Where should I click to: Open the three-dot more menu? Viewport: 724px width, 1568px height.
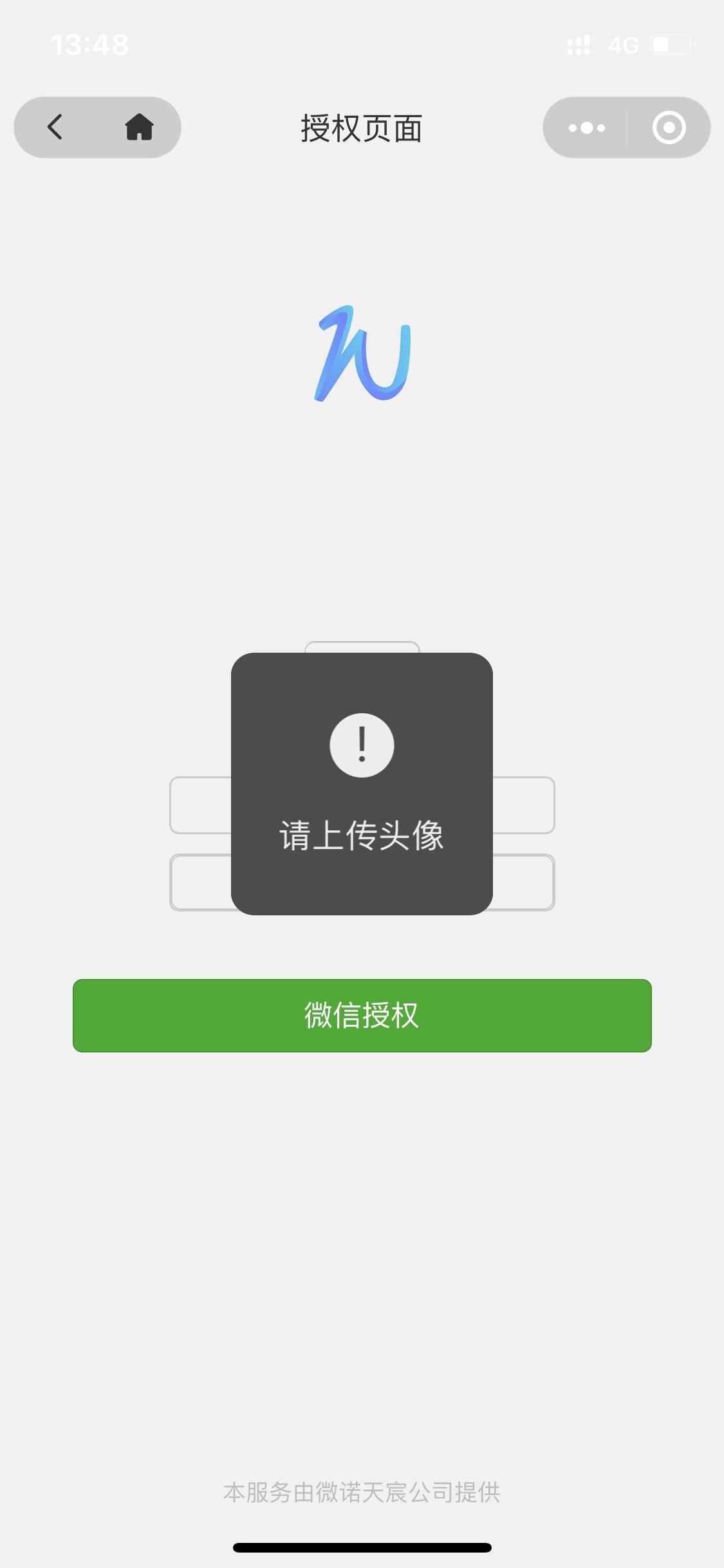(x=586, y=127)
